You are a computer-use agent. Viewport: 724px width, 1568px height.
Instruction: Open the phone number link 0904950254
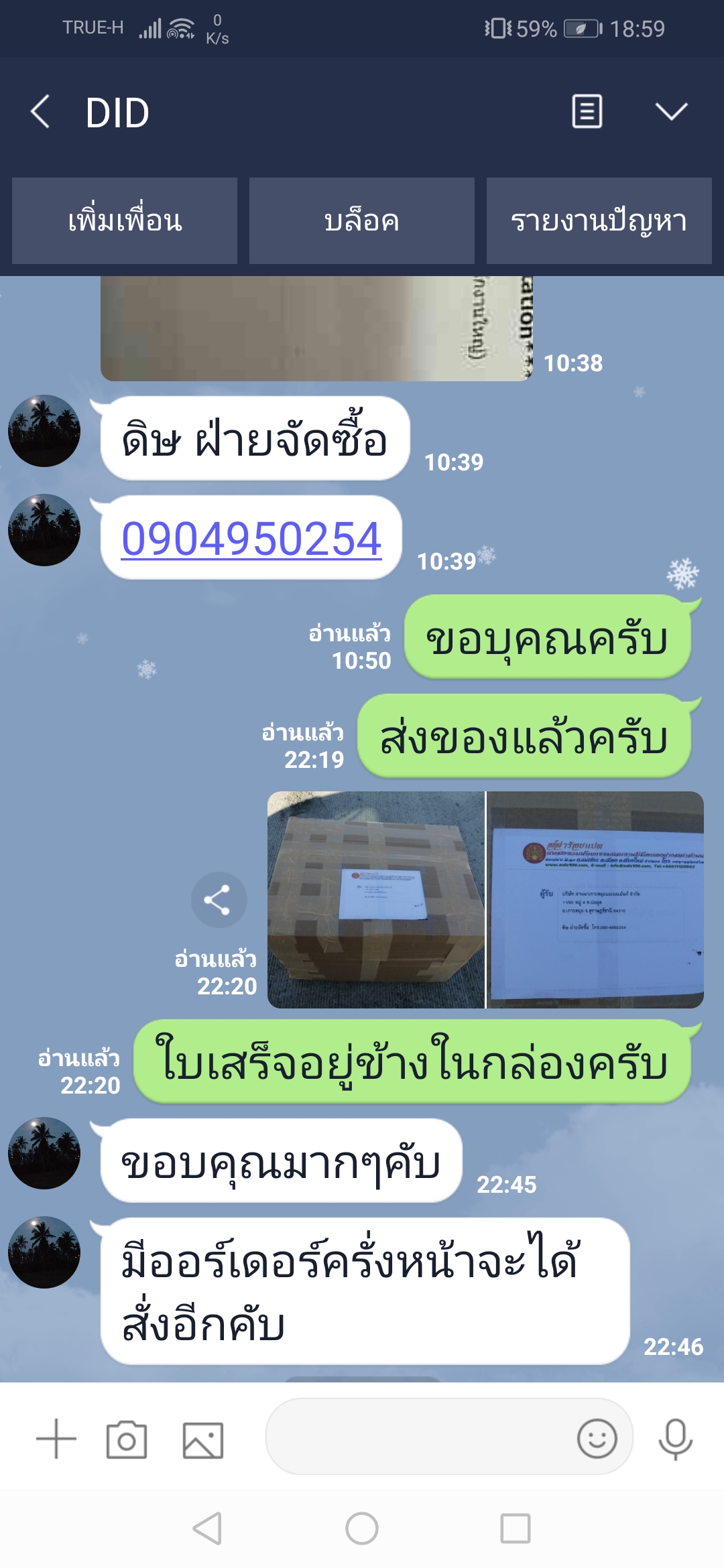tap(251, 539)
